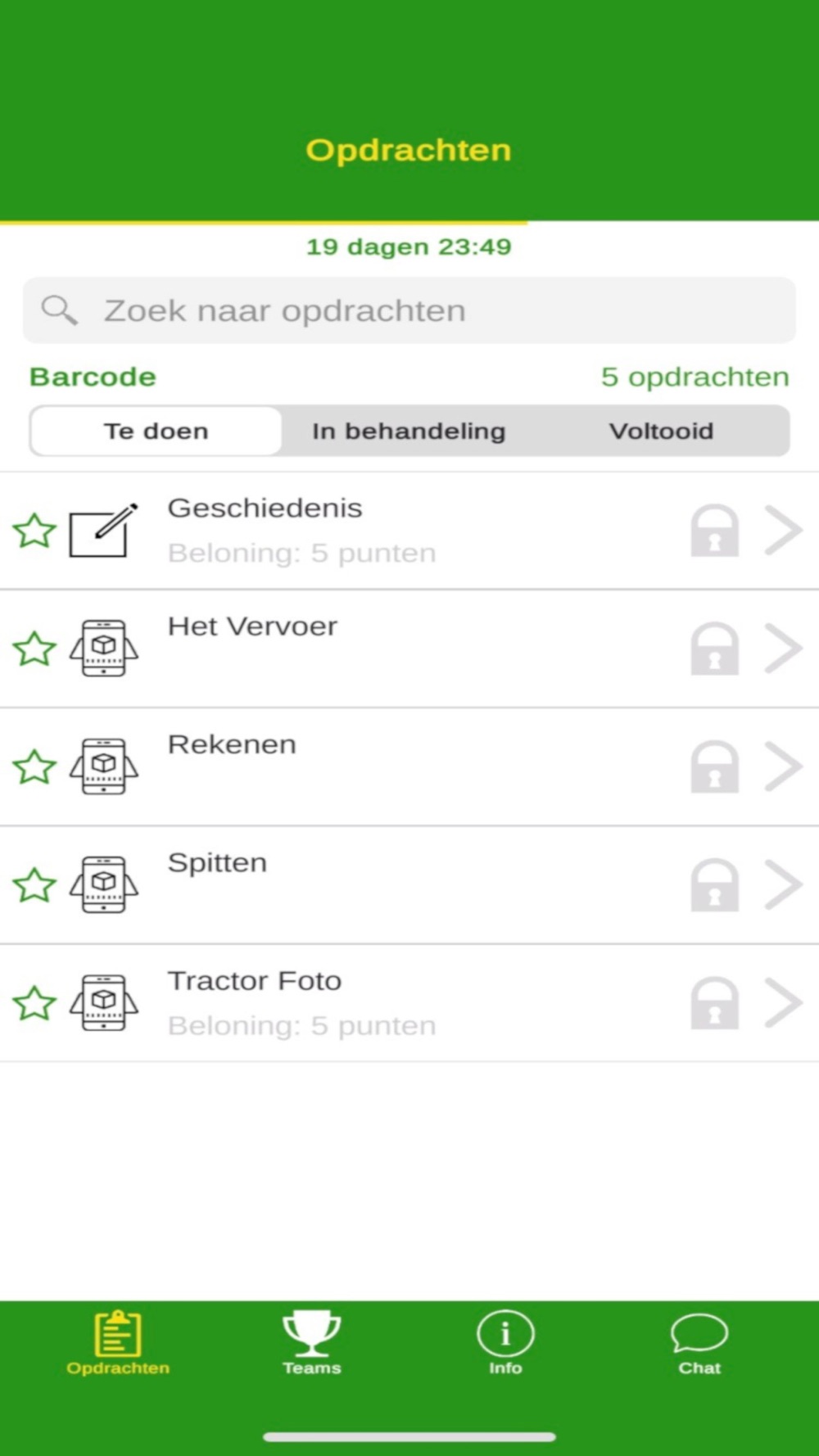
Task: Switch to the Chat tab
Action: pyautogui.click(x=699, y=1343)
